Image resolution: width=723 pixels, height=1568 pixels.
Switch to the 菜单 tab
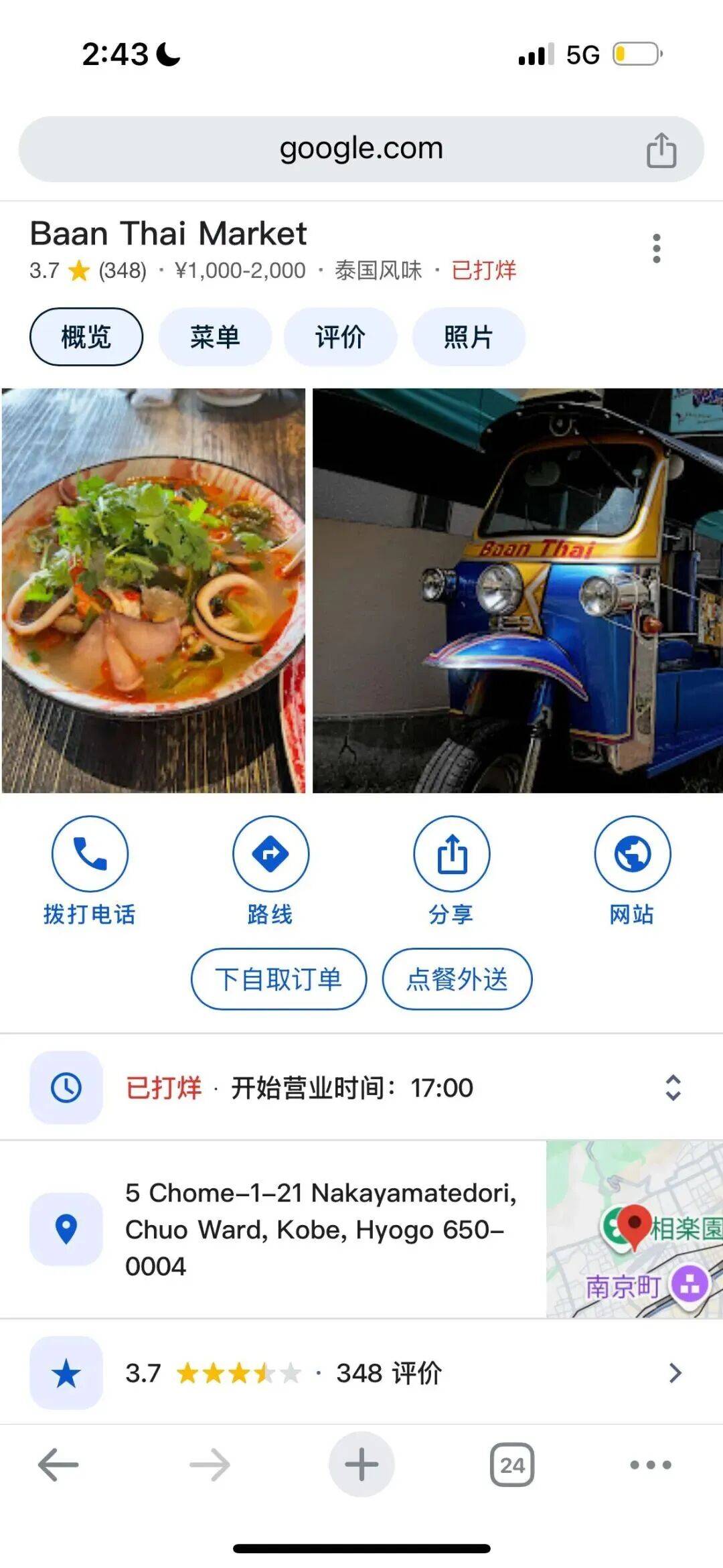pos(215,337)
